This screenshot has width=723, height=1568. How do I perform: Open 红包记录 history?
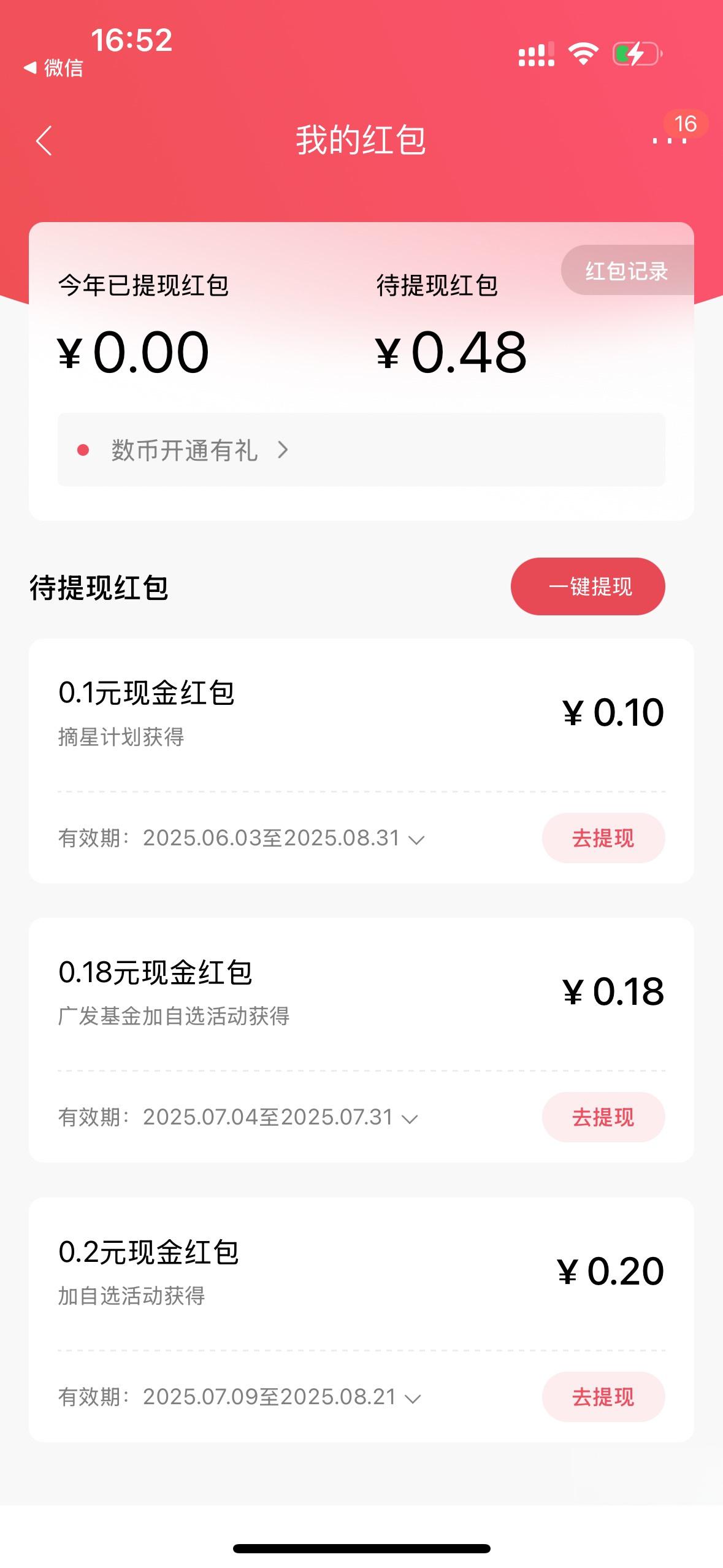(x=627, y=271)
